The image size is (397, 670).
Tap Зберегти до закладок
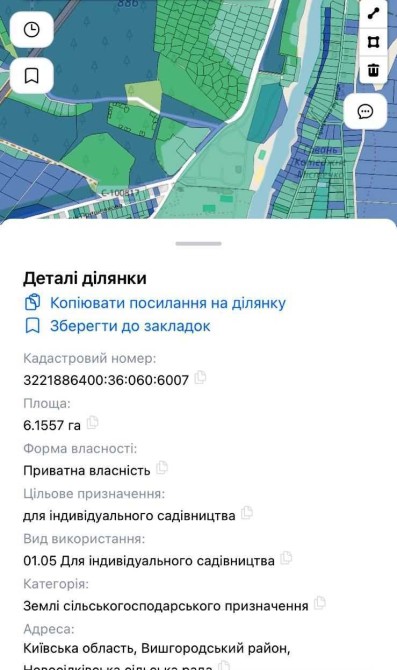click(x=117, y=326)
